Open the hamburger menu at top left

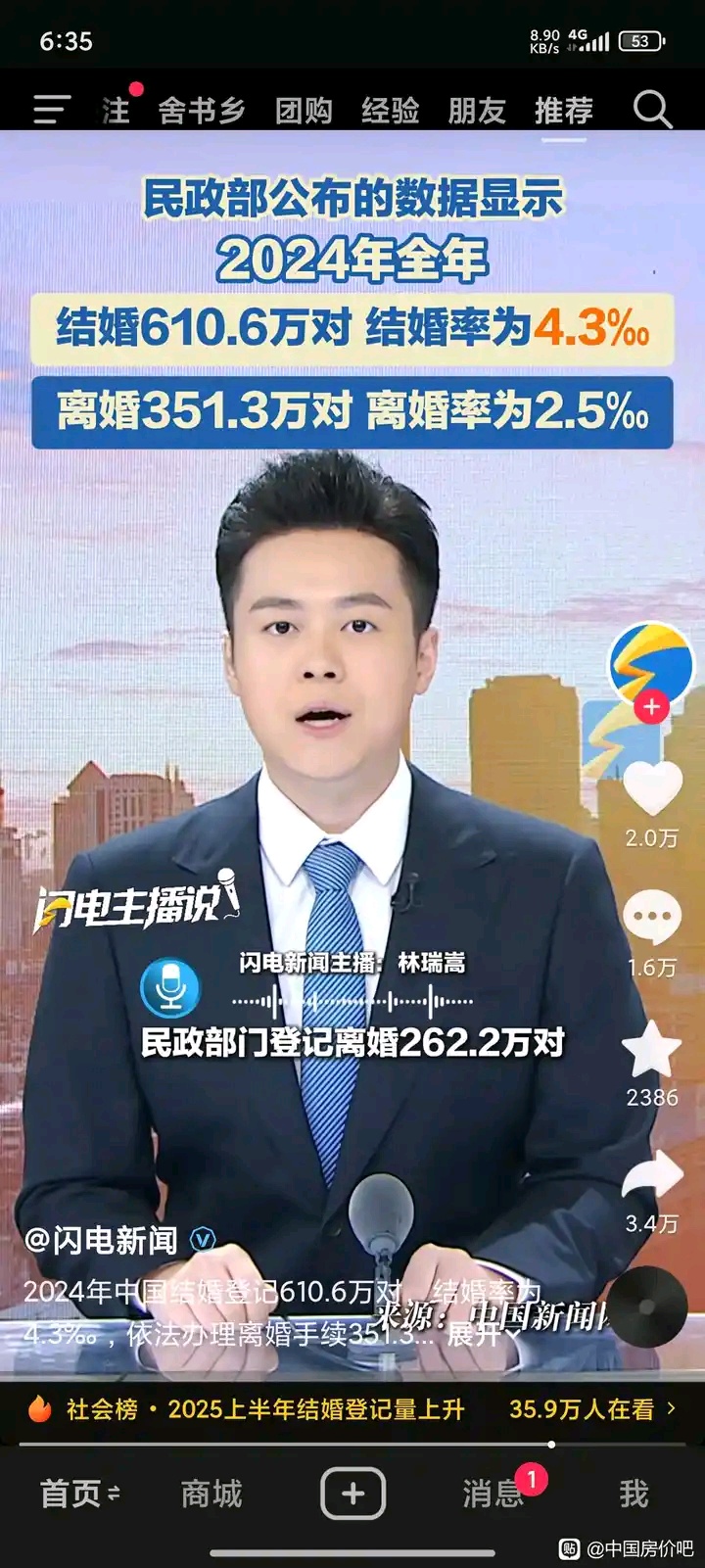coord(52,110)
